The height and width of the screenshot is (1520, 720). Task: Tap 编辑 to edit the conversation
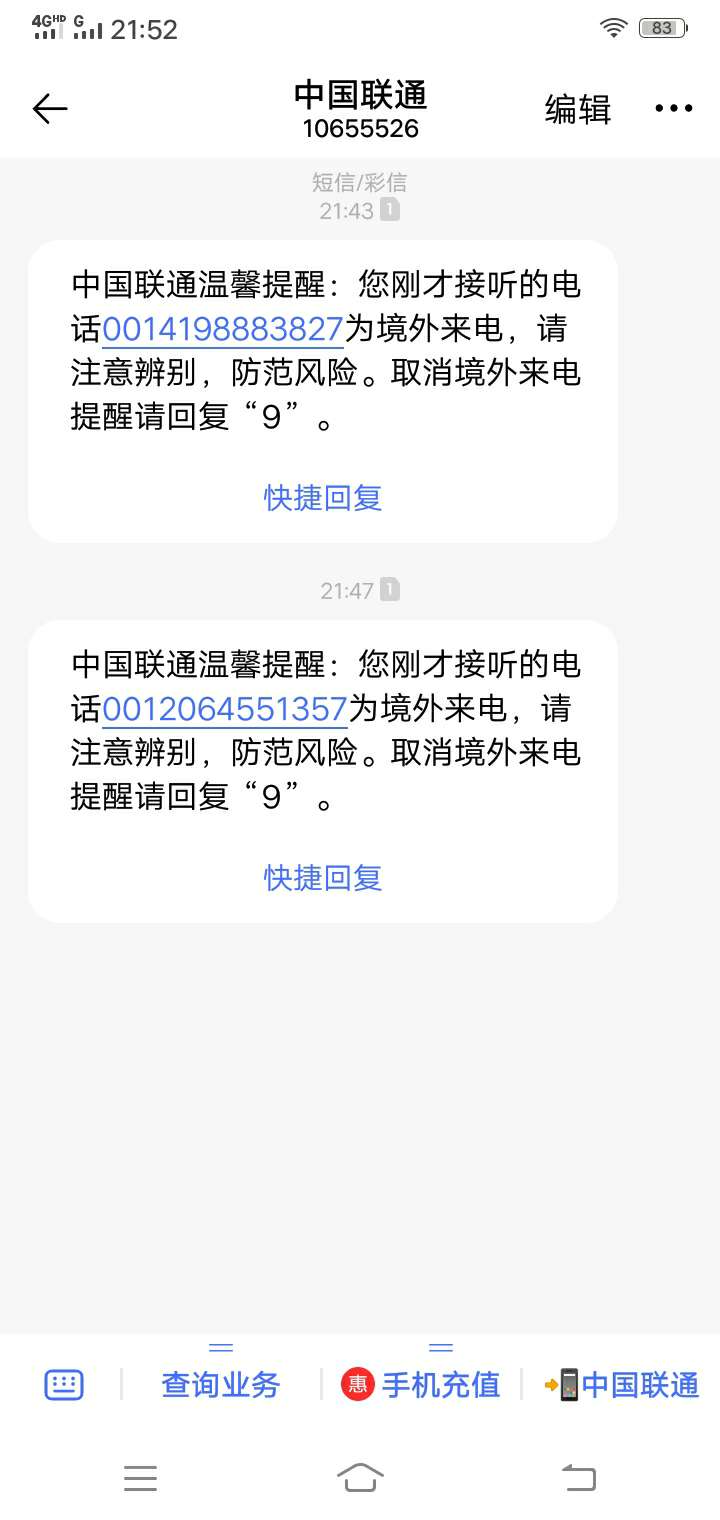pos(578,109)
